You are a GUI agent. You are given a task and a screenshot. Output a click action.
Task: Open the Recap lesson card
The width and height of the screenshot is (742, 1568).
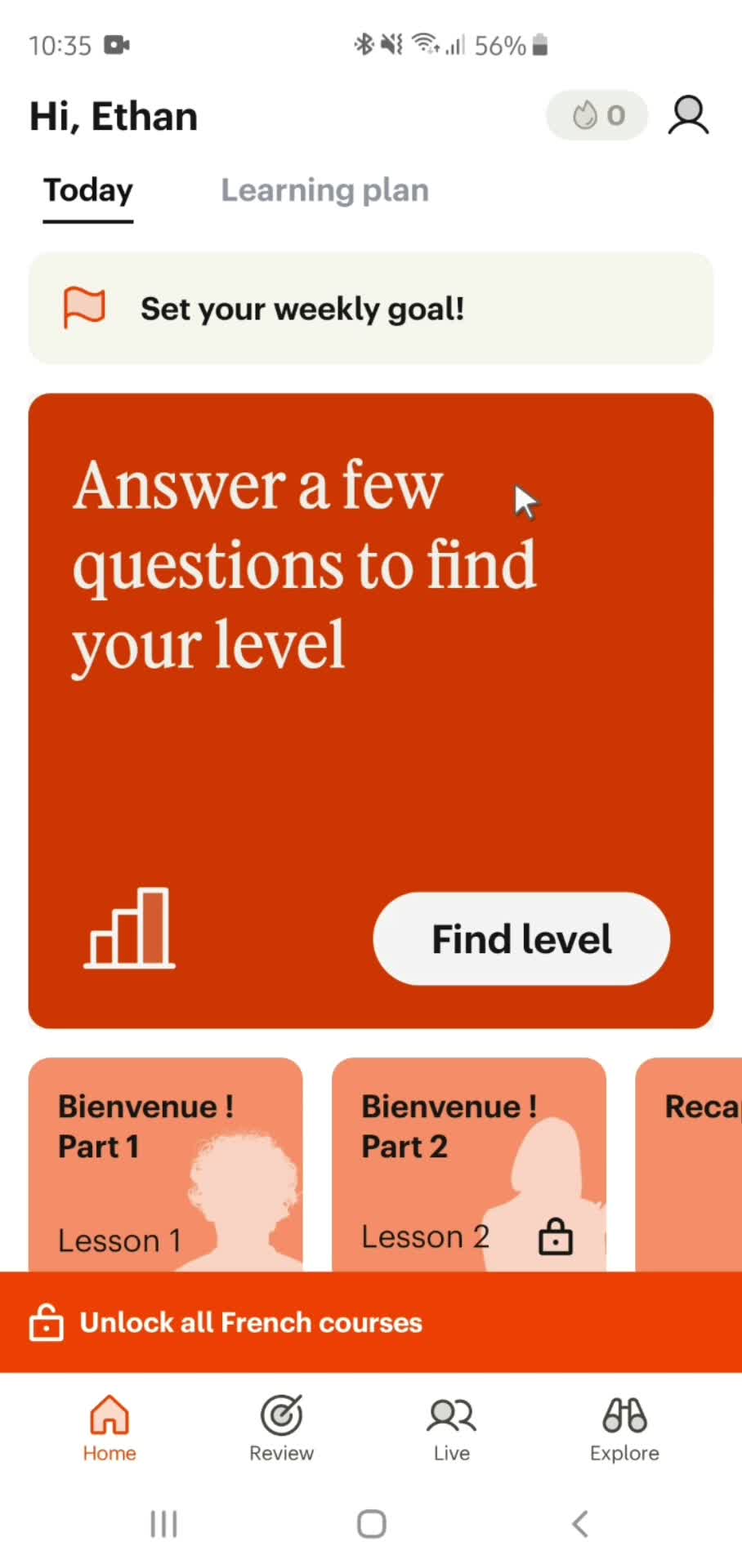(691, 1164)
